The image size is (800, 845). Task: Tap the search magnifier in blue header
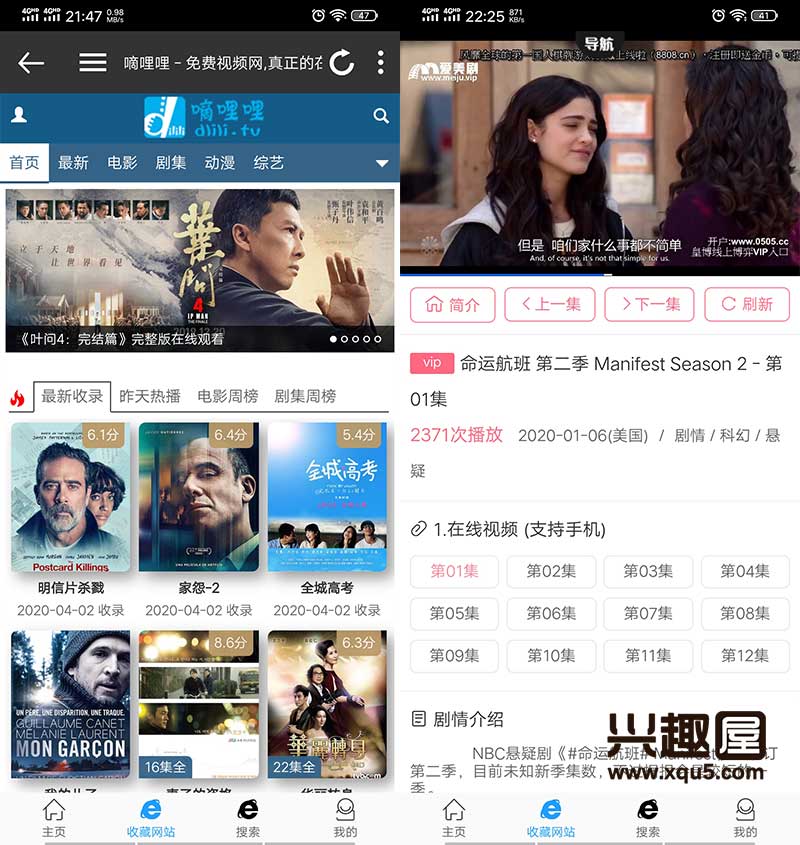pyautogui.click(x=381, y=116)
